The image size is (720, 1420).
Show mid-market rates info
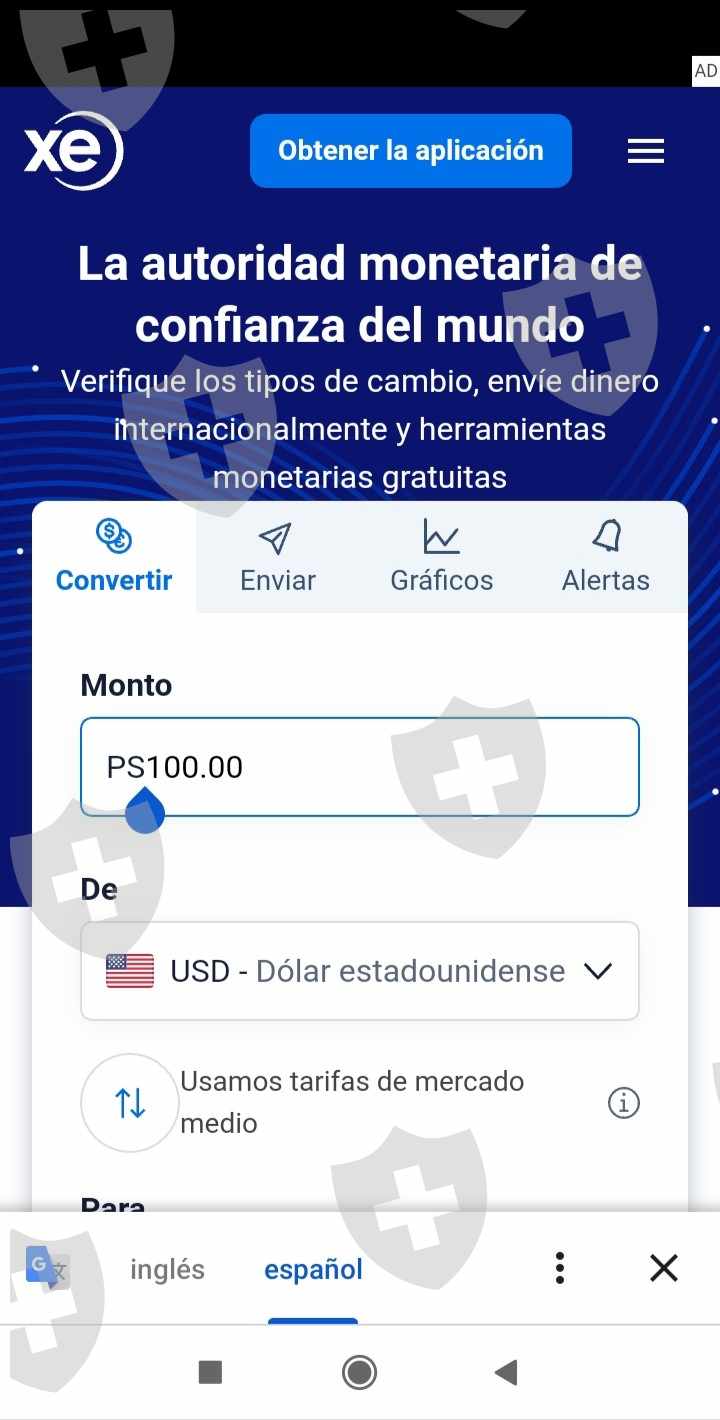624,1103
